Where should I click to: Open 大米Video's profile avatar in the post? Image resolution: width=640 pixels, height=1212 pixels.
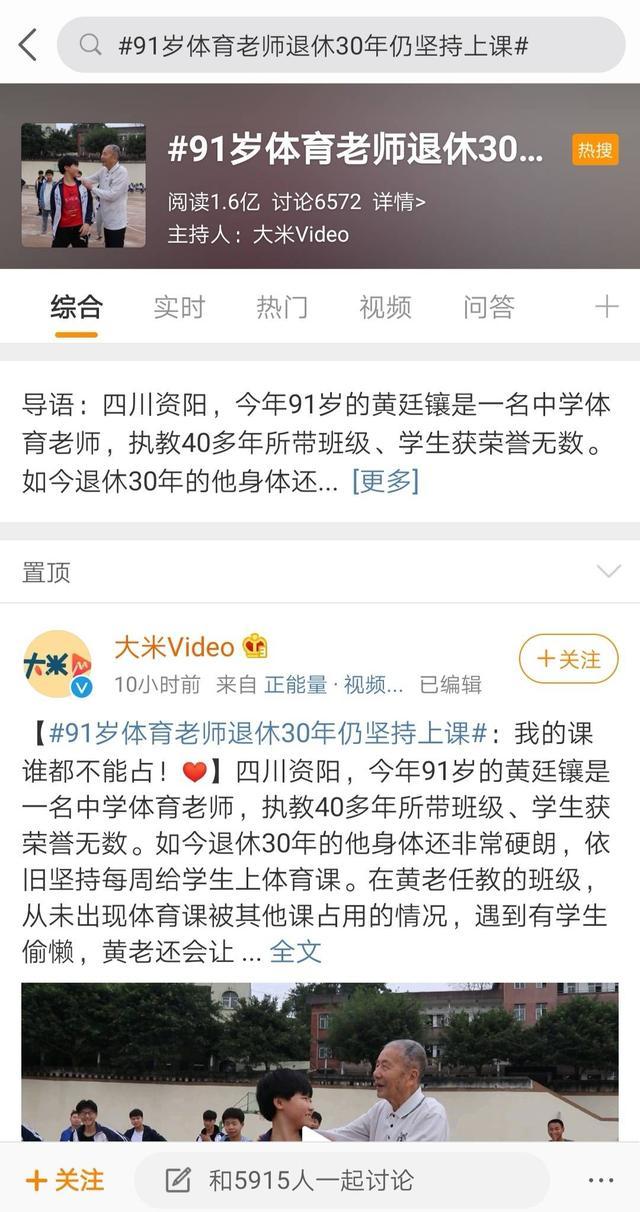coord(57,664)
